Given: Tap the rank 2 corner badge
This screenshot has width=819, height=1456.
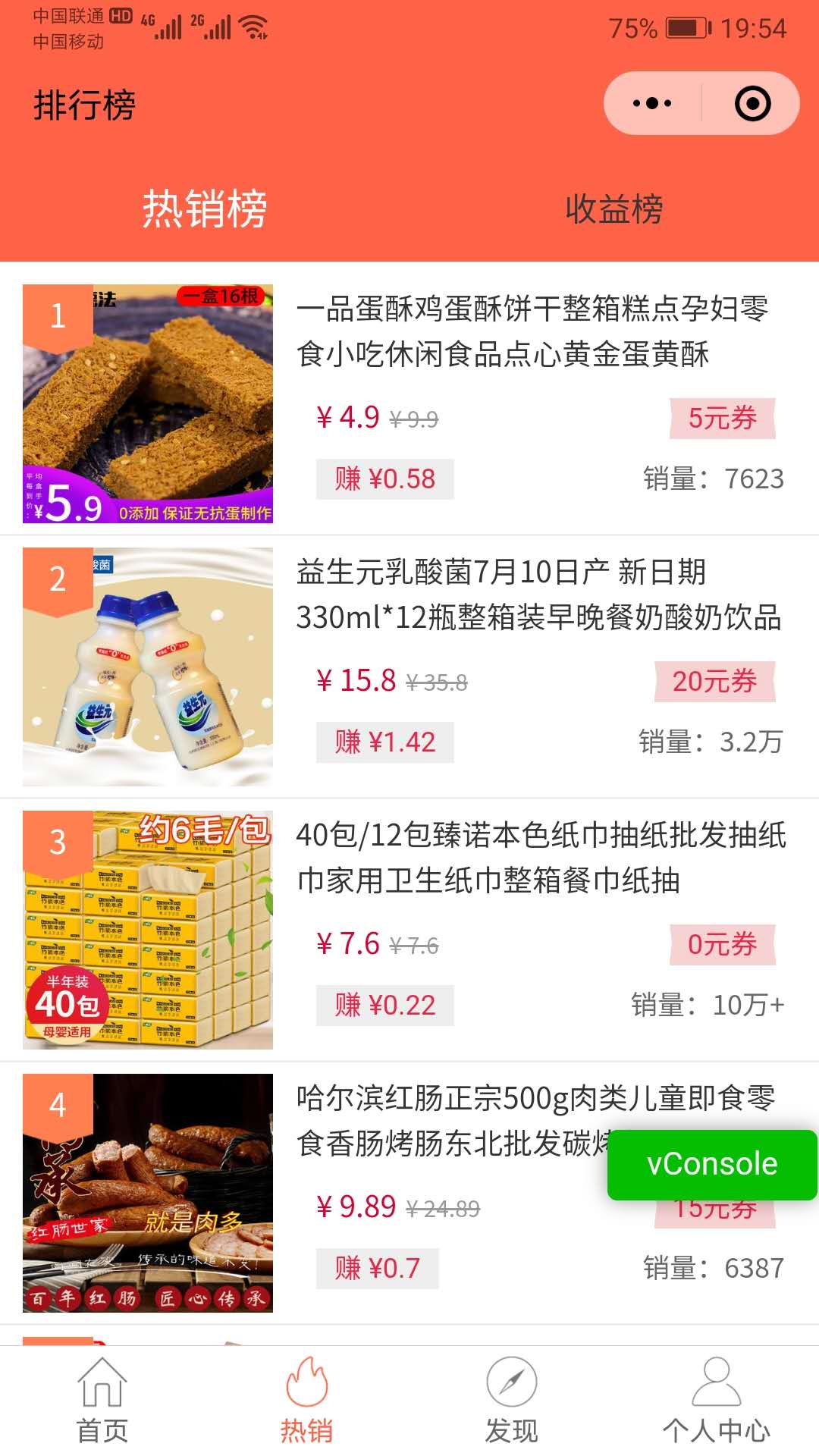Looking at the screenshot, I should point(55,580).
